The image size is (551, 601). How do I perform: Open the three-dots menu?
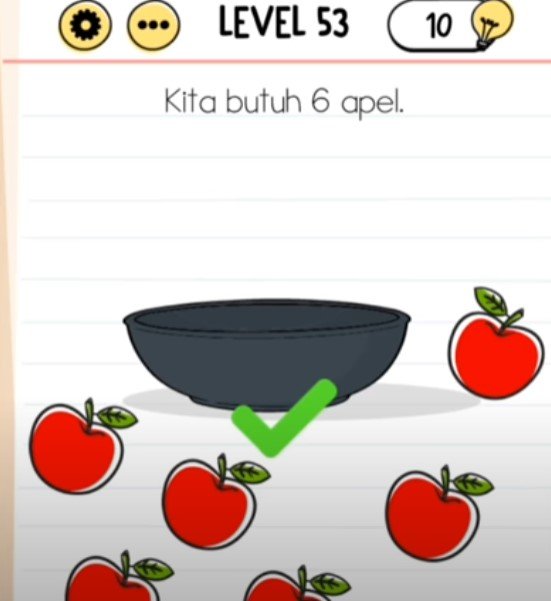153,25
